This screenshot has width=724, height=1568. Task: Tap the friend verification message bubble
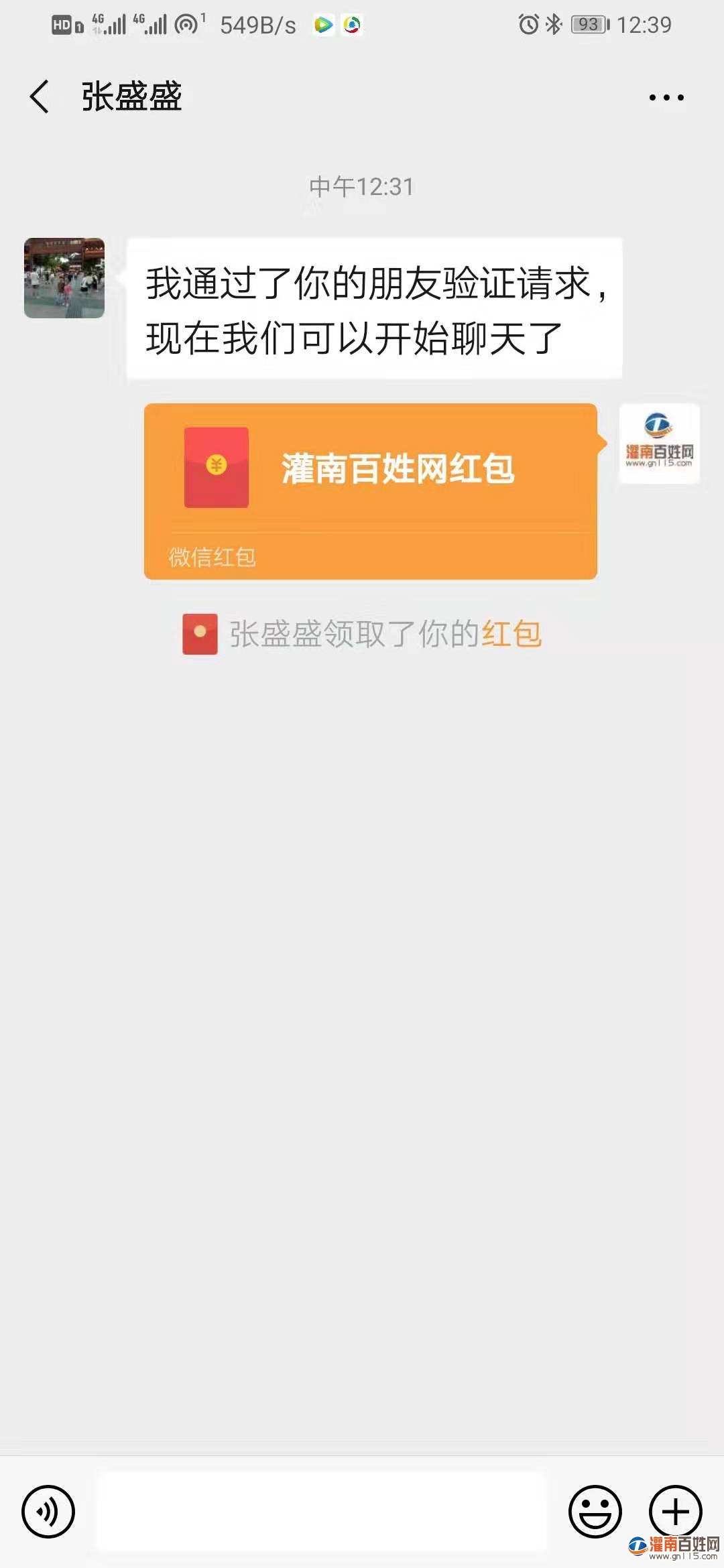[372, 305]
